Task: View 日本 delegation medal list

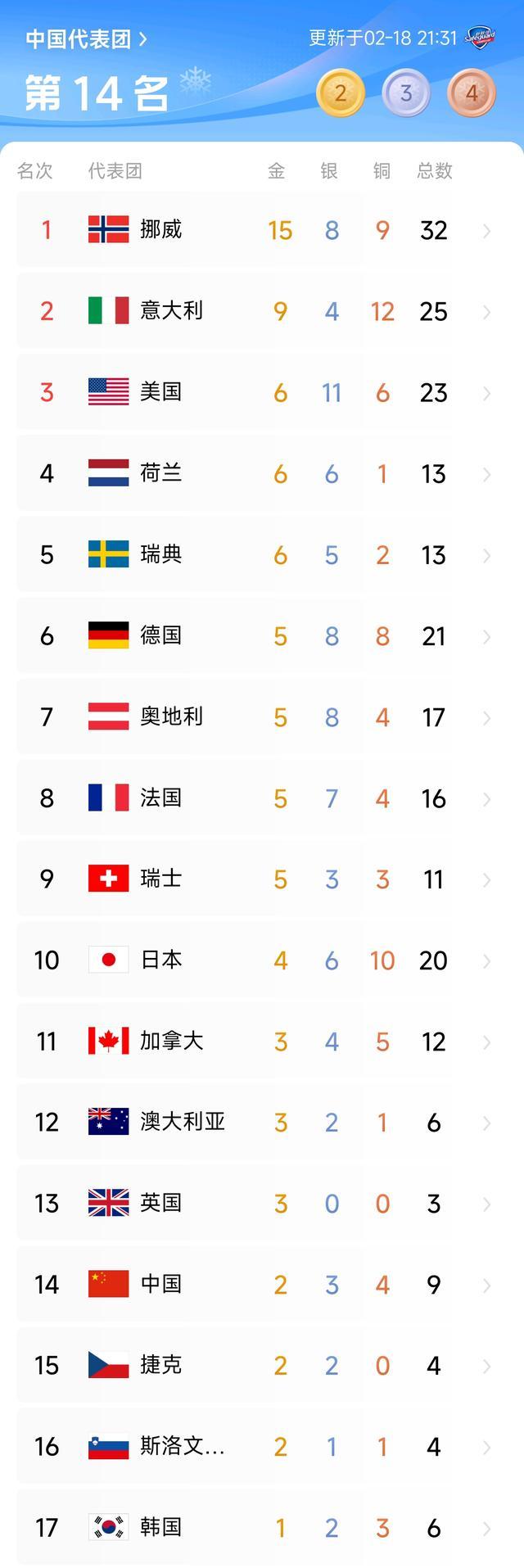Action: (262, 960)
